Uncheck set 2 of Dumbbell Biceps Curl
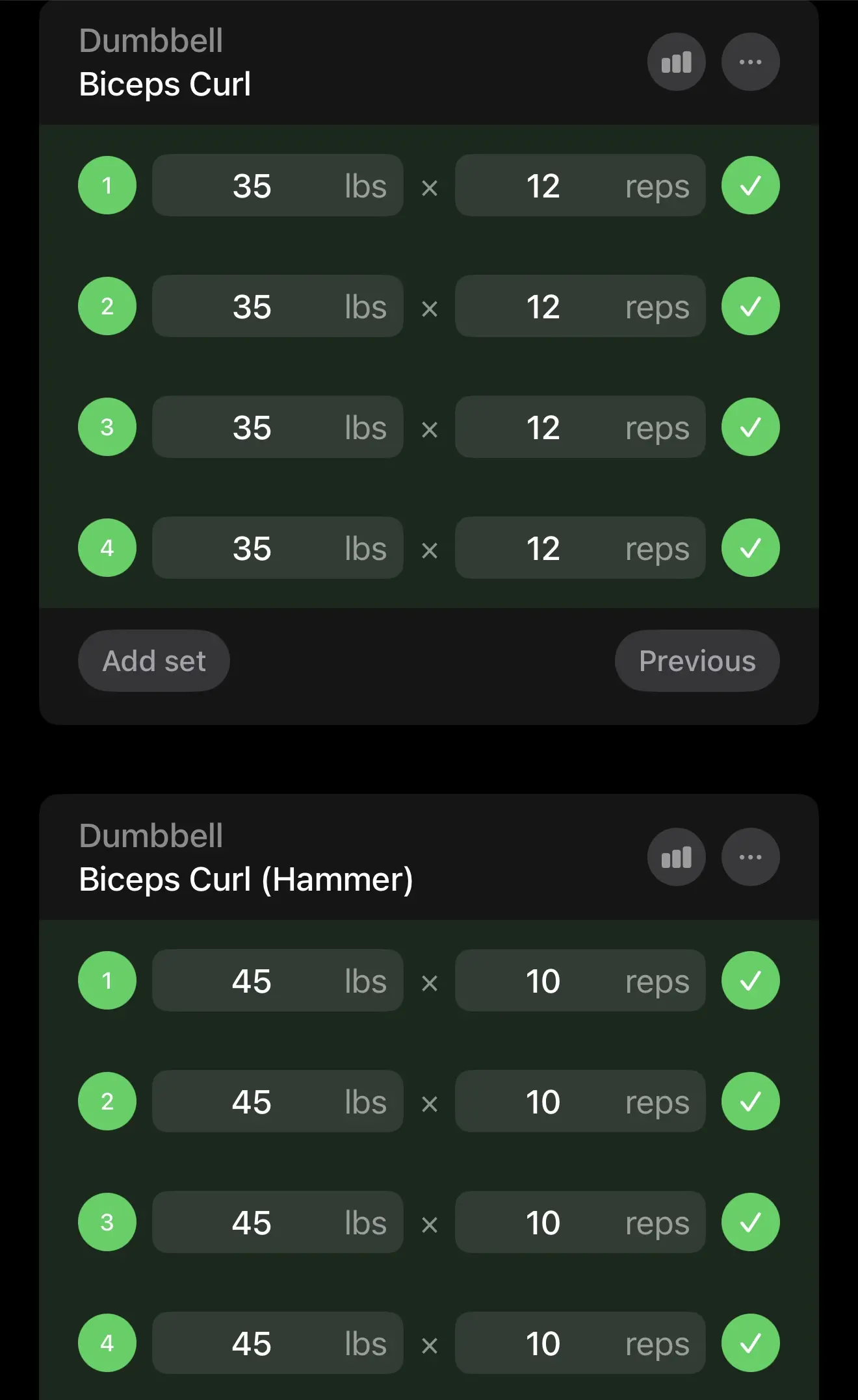 pos(750,307)
